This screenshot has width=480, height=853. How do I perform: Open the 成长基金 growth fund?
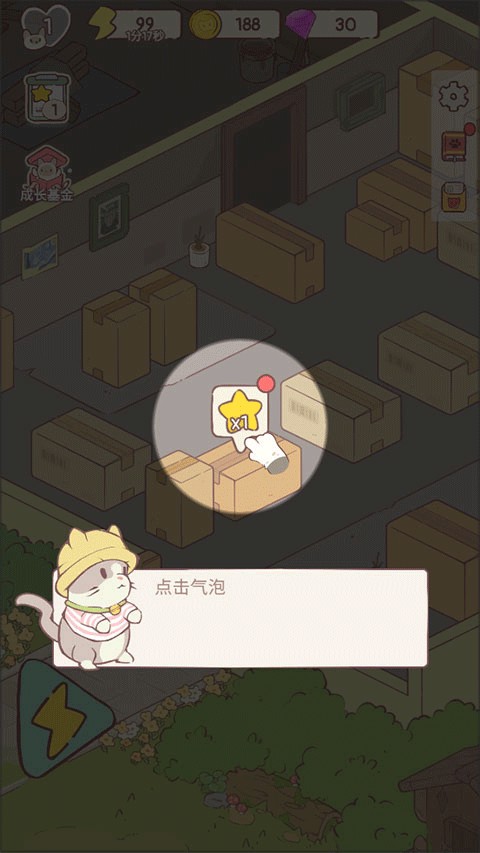tap(47, 174)
